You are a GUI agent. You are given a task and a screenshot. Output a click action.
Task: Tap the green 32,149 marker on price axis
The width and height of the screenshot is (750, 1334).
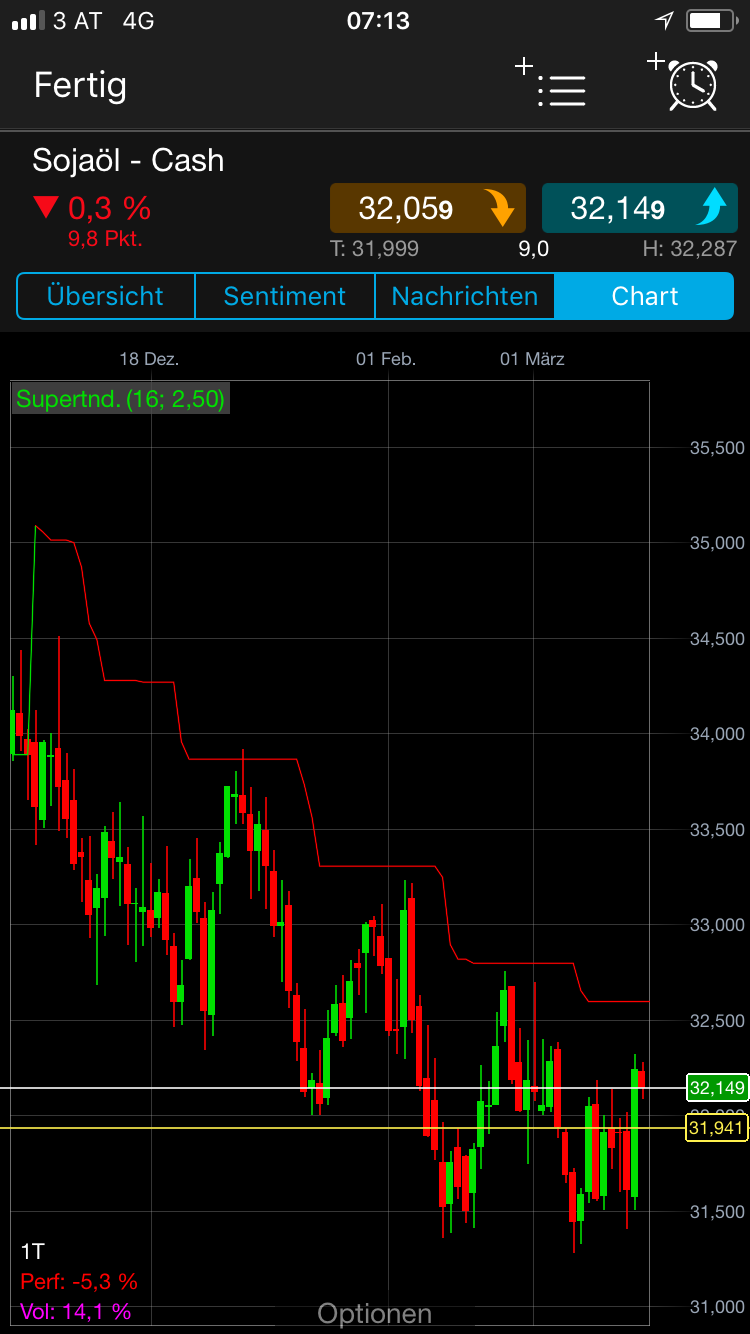[x=717, y=1088]
